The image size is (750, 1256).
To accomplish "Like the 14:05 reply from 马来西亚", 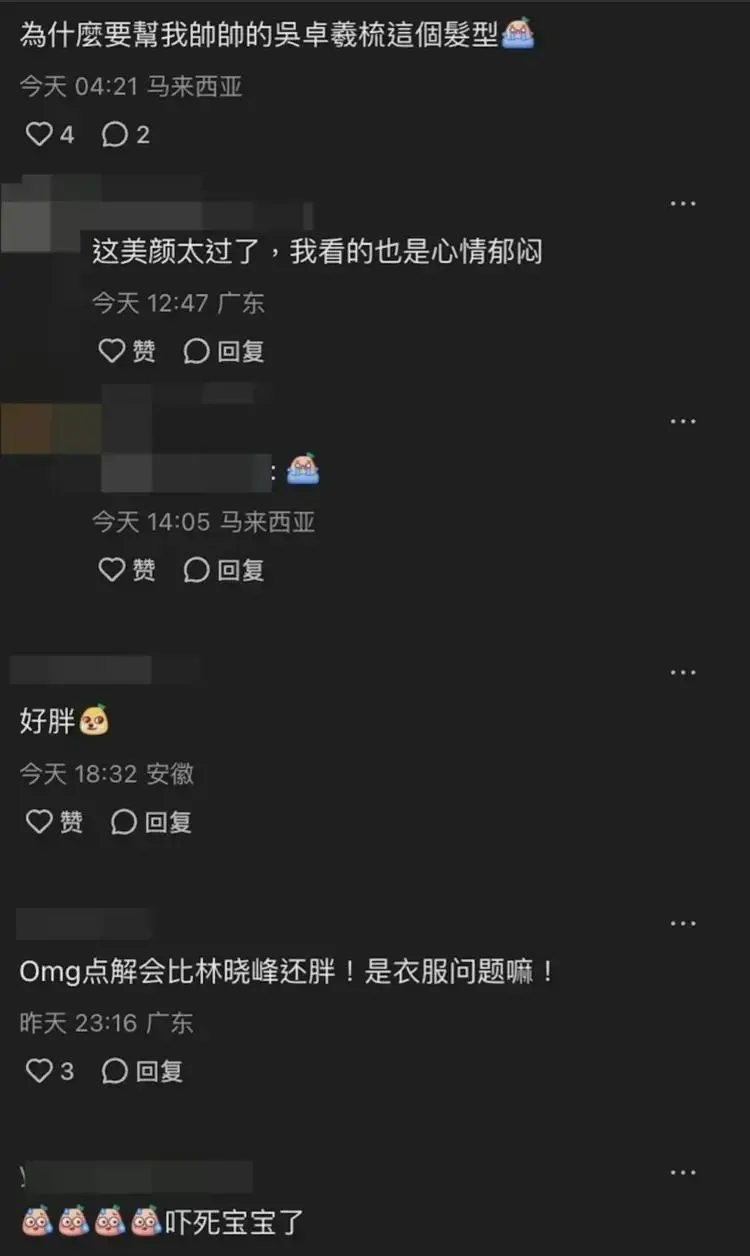I will point(127,570).
